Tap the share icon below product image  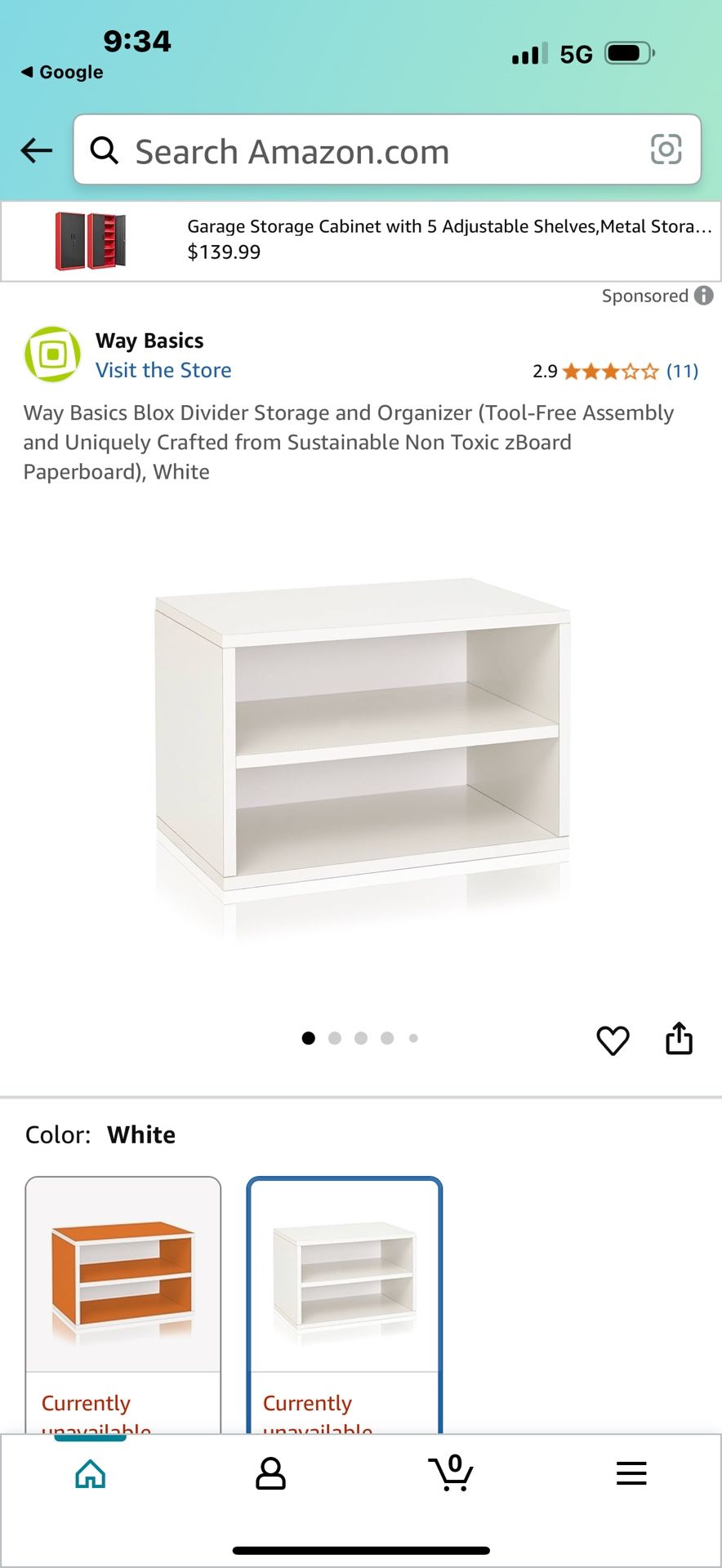pyautogui.click(x=679, y=1038)
